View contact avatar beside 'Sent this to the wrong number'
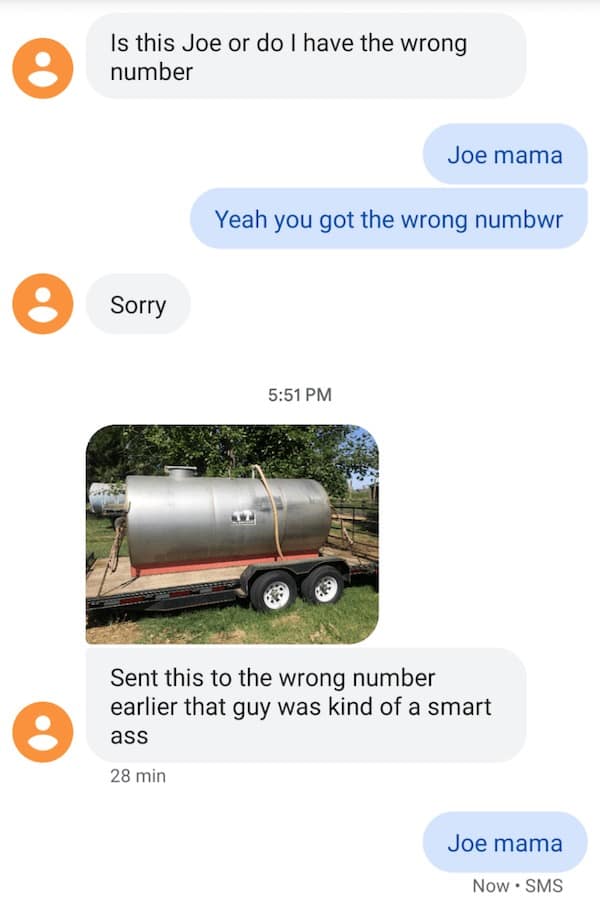 (x=42, y=732)
